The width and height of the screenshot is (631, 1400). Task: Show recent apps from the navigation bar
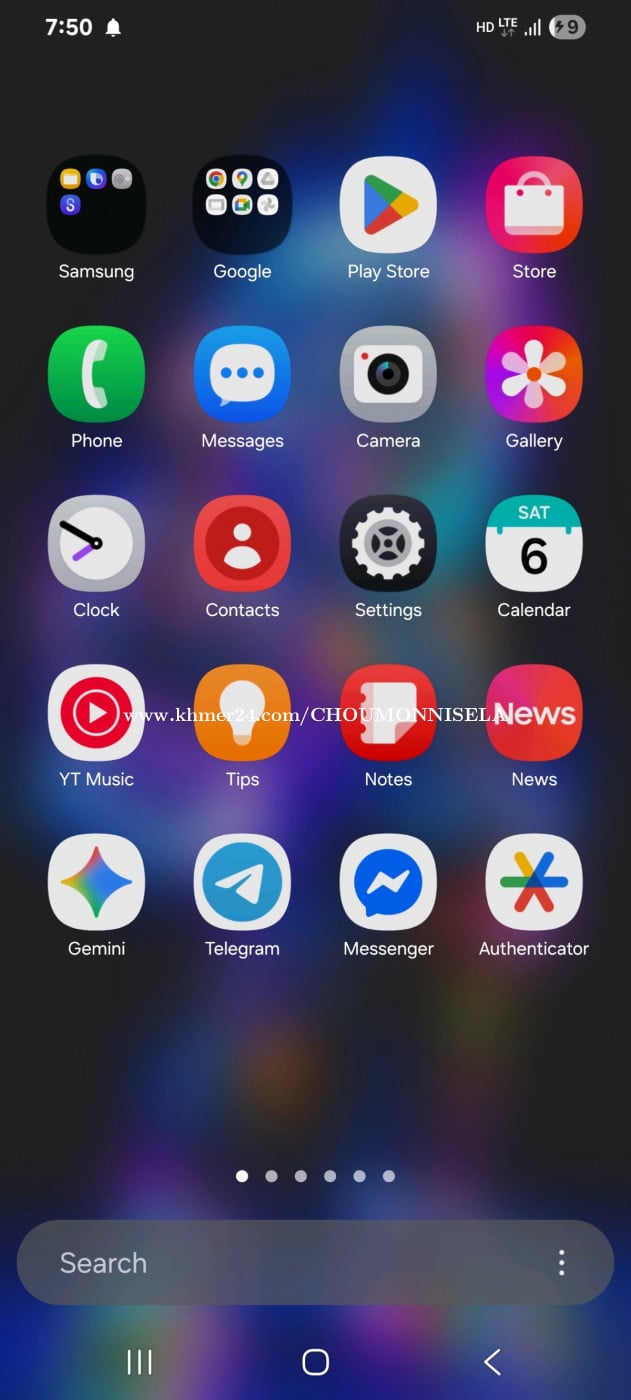(x=139, y=1361)
